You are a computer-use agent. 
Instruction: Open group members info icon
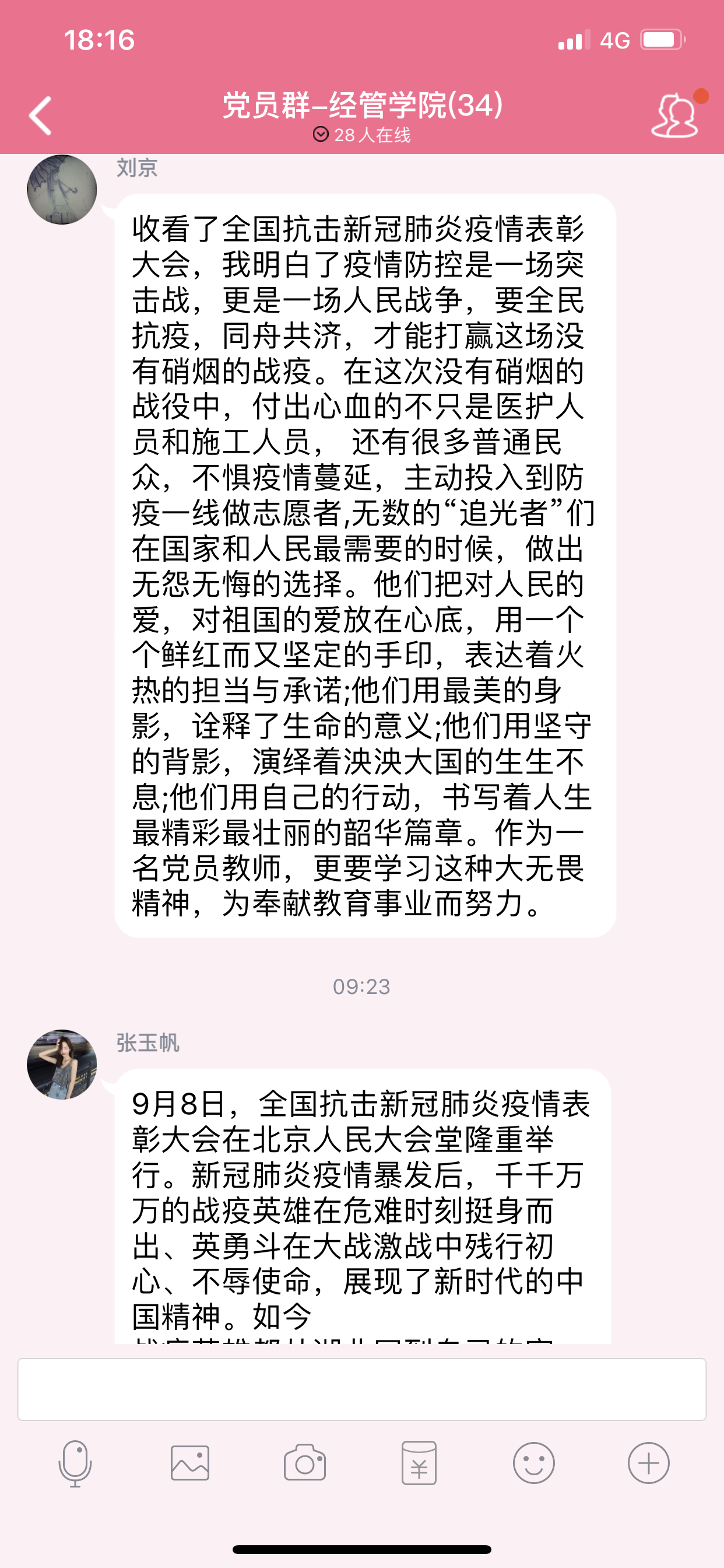click(674, 115)
